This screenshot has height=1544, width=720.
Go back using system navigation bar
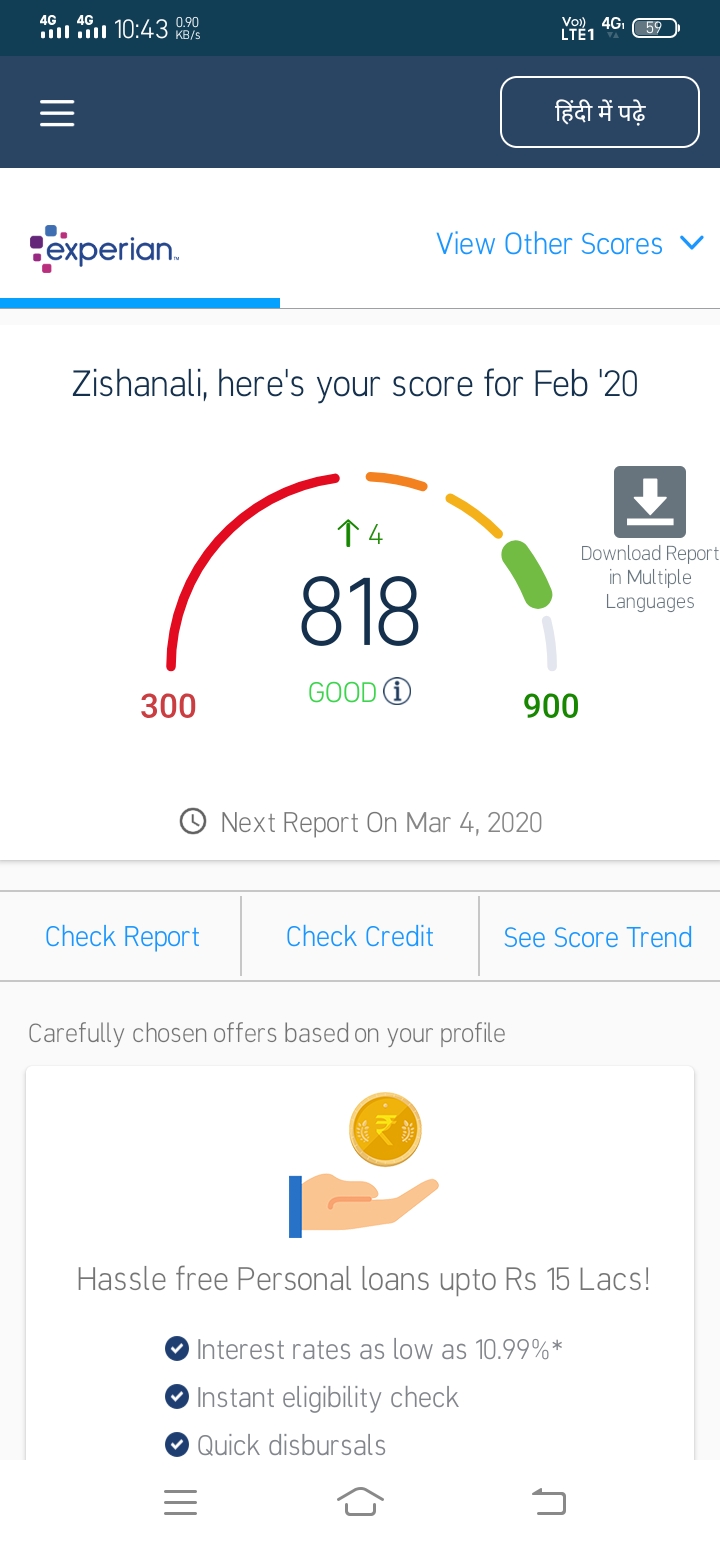pyautogui.click(x=548, y=1501)
